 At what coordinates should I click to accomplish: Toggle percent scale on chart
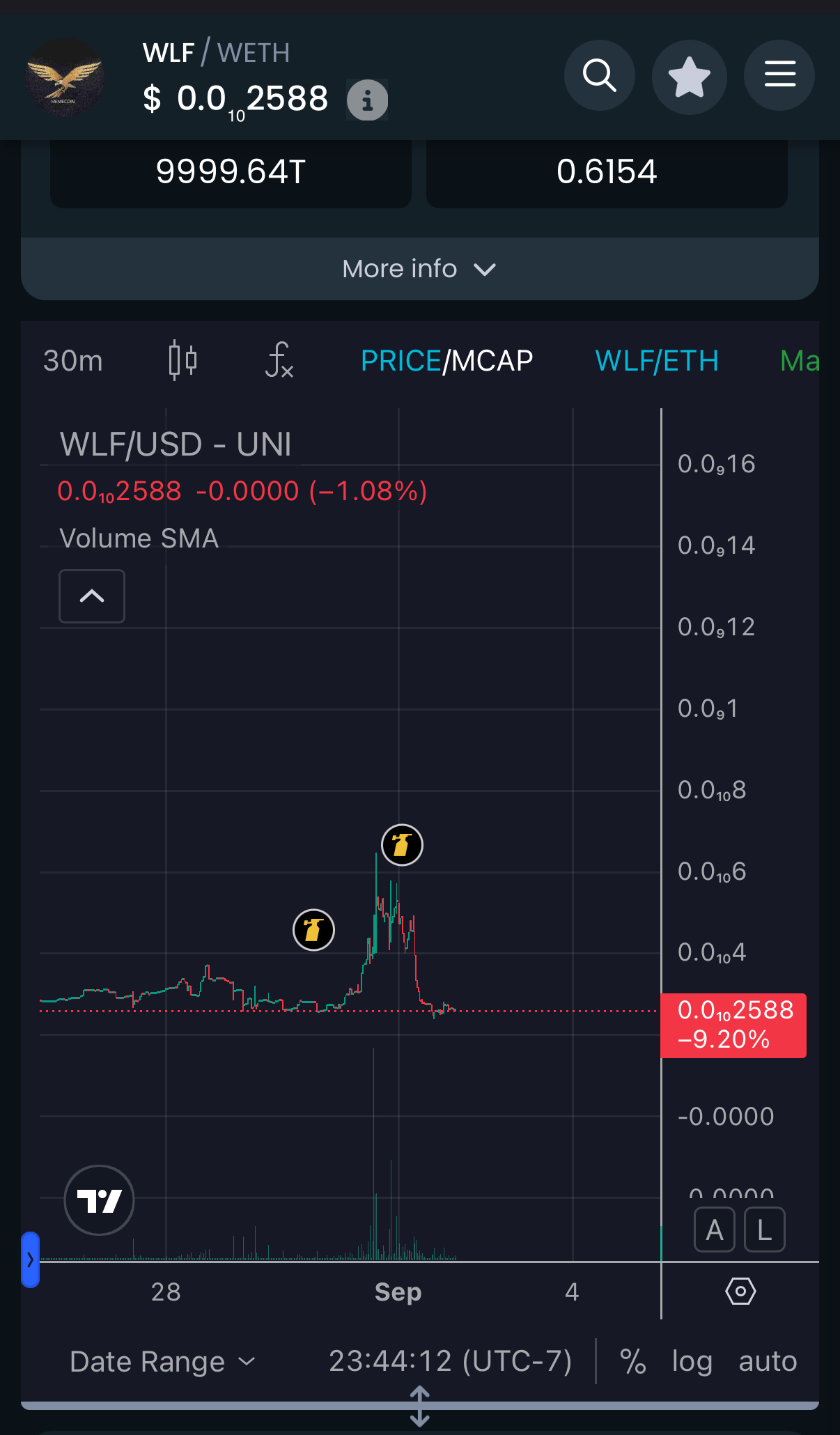click(632, 1362)
